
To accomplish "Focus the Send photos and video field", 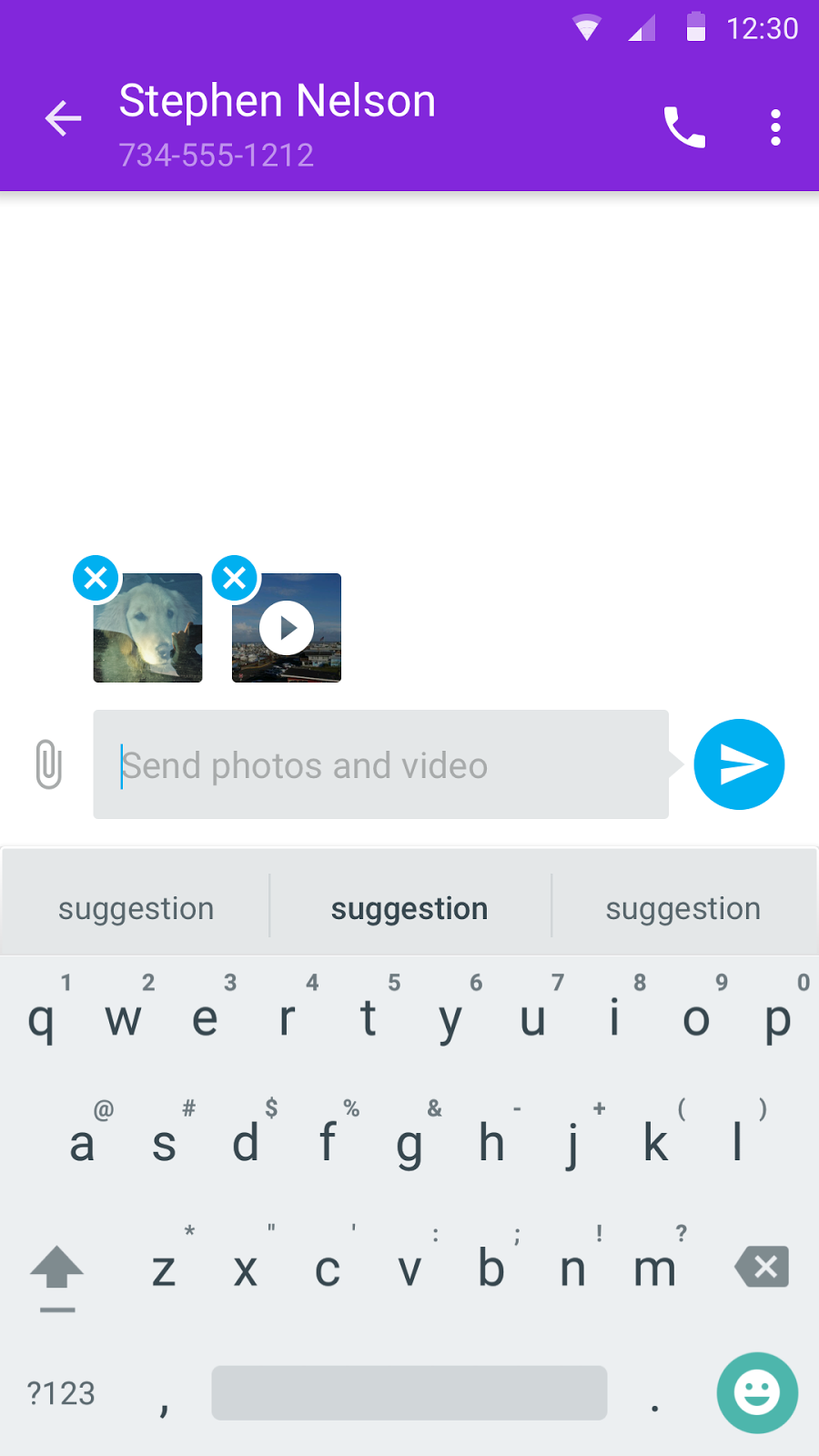I will (382, 765).
